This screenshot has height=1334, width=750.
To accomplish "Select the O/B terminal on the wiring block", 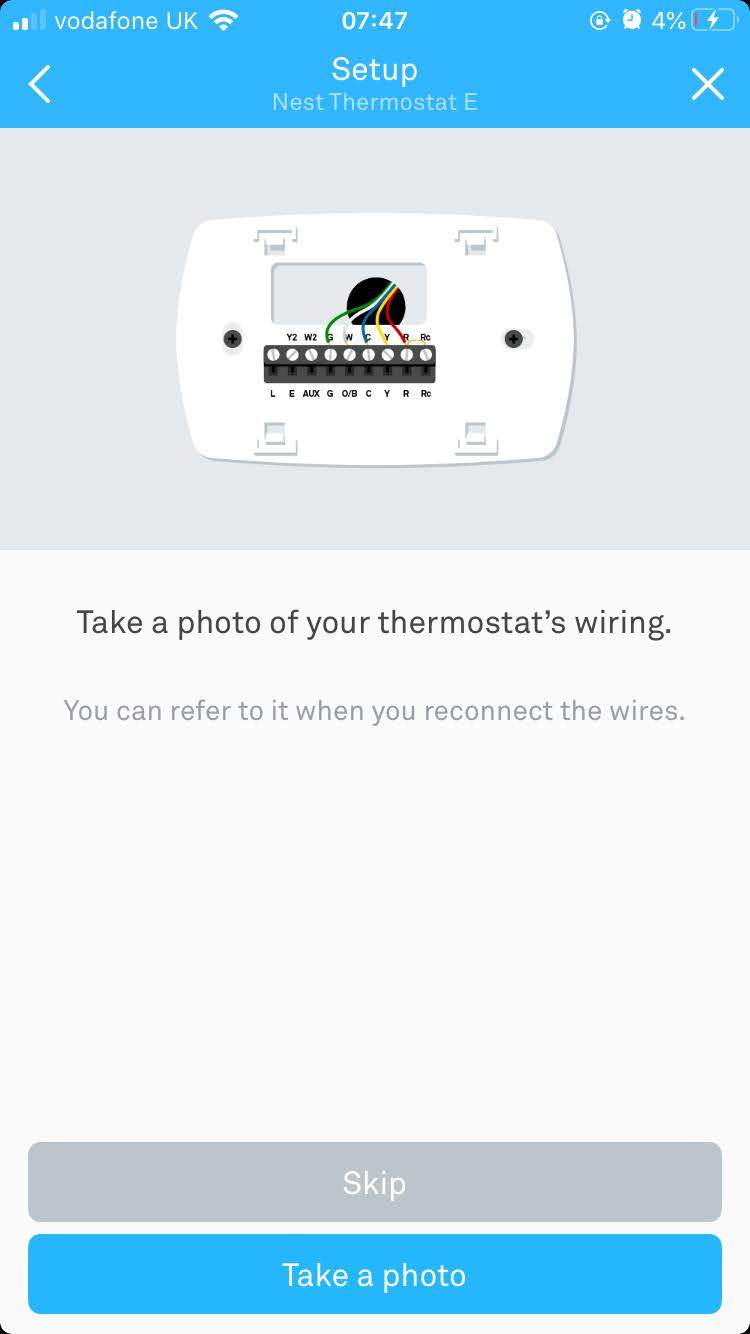I will point(349,393).
